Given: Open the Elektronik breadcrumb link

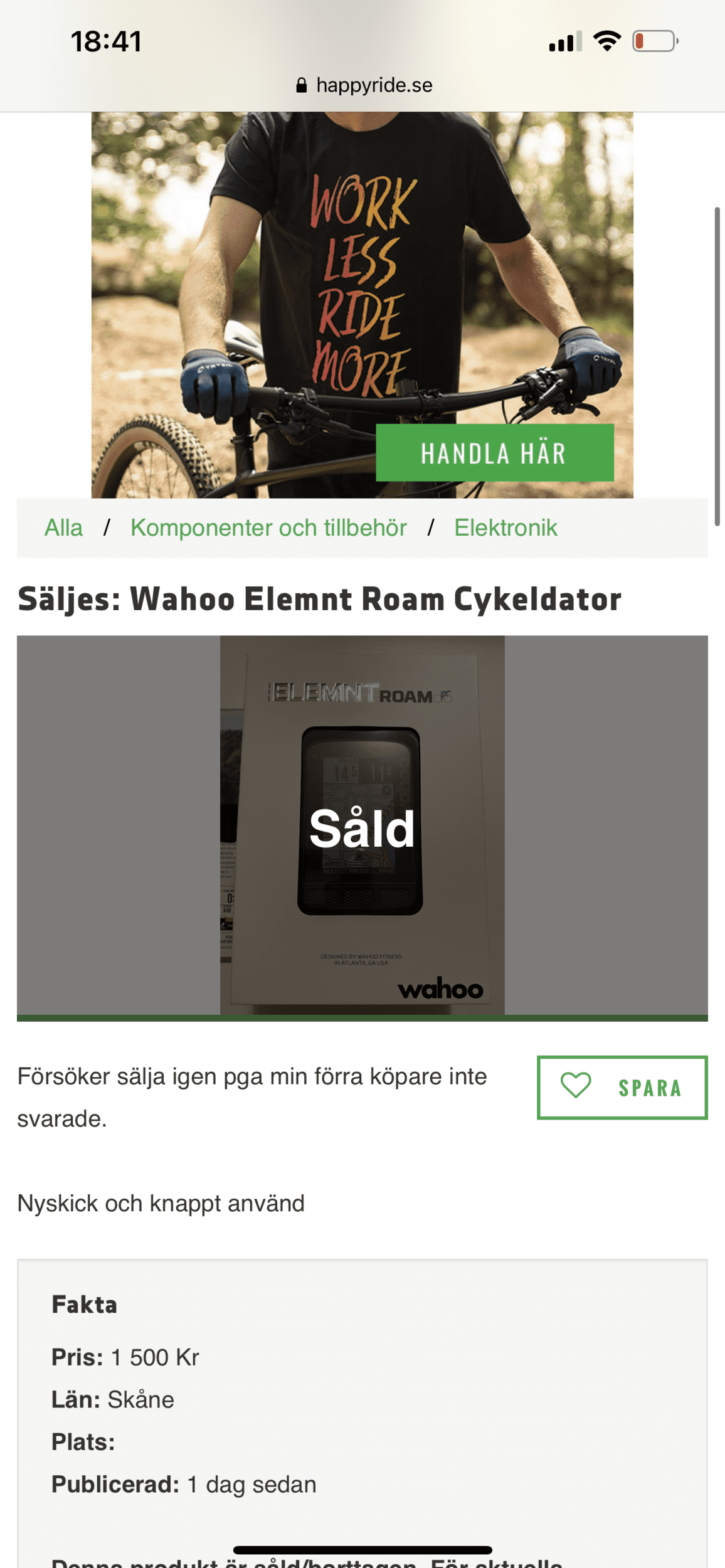Looking at the screenshot, I should [x=505, y=528].
